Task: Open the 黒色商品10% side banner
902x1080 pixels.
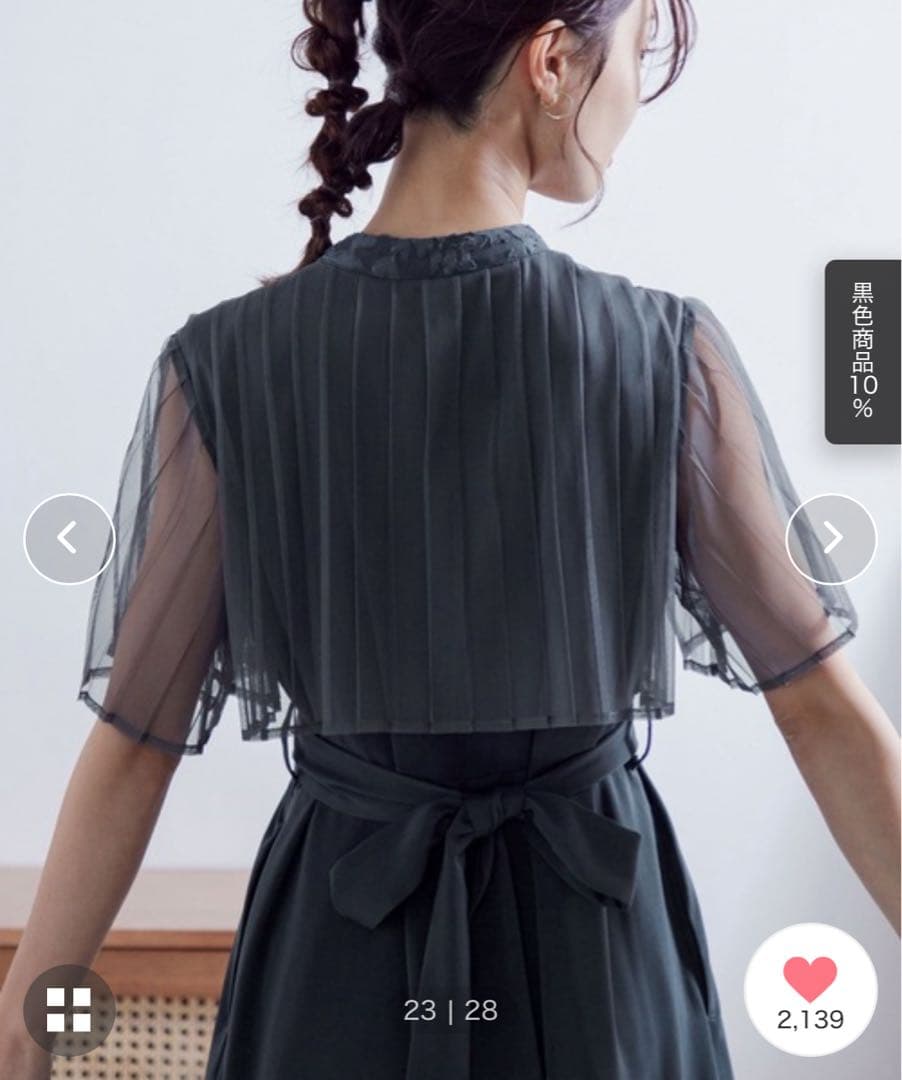Action: point(862,352)
